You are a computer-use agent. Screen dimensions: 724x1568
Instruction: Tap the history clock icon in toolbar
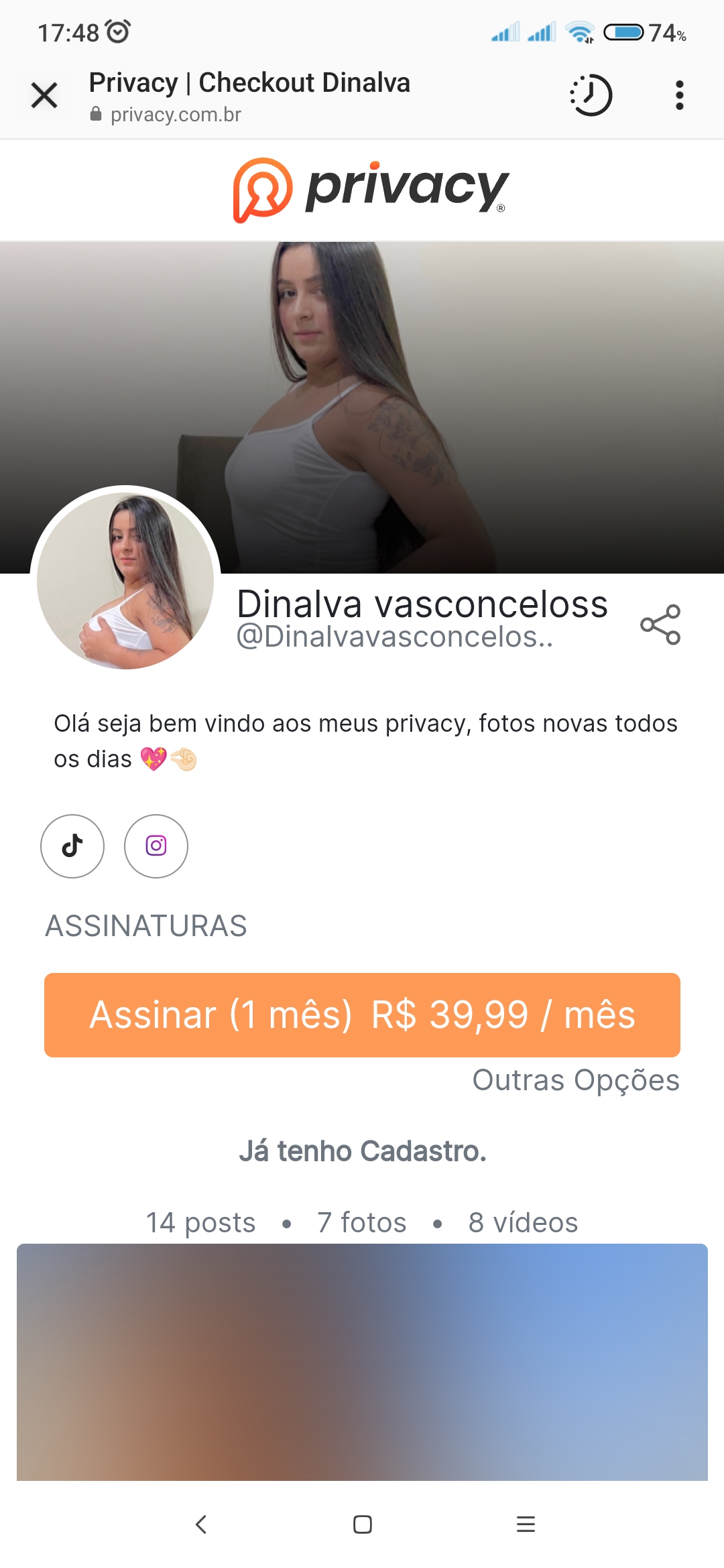click(x=591, y=95)
